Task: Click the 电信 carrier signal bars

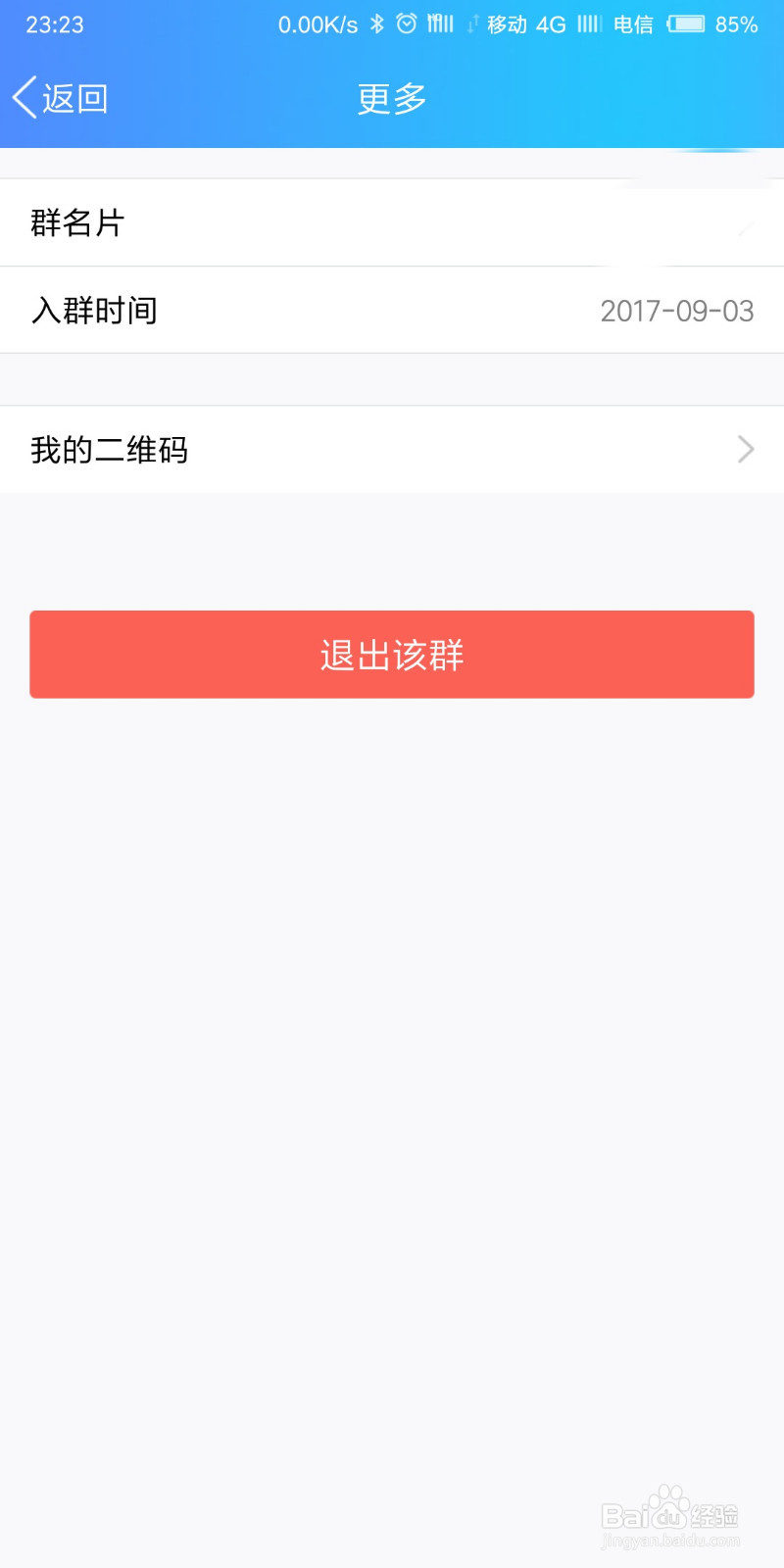Action: (588, 24)
